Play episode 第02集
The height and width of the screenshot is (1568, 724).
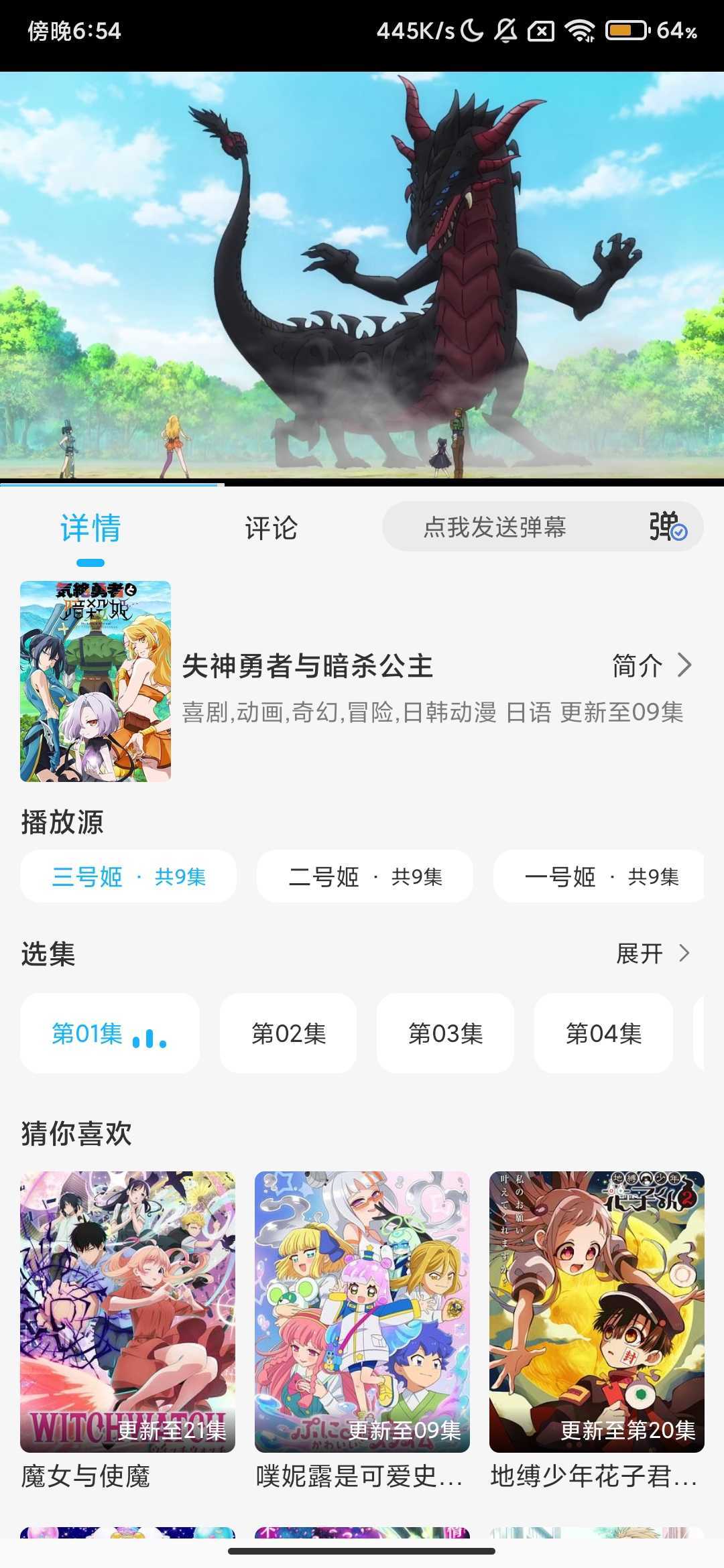pyautogui.click(x=288, y=1033)
